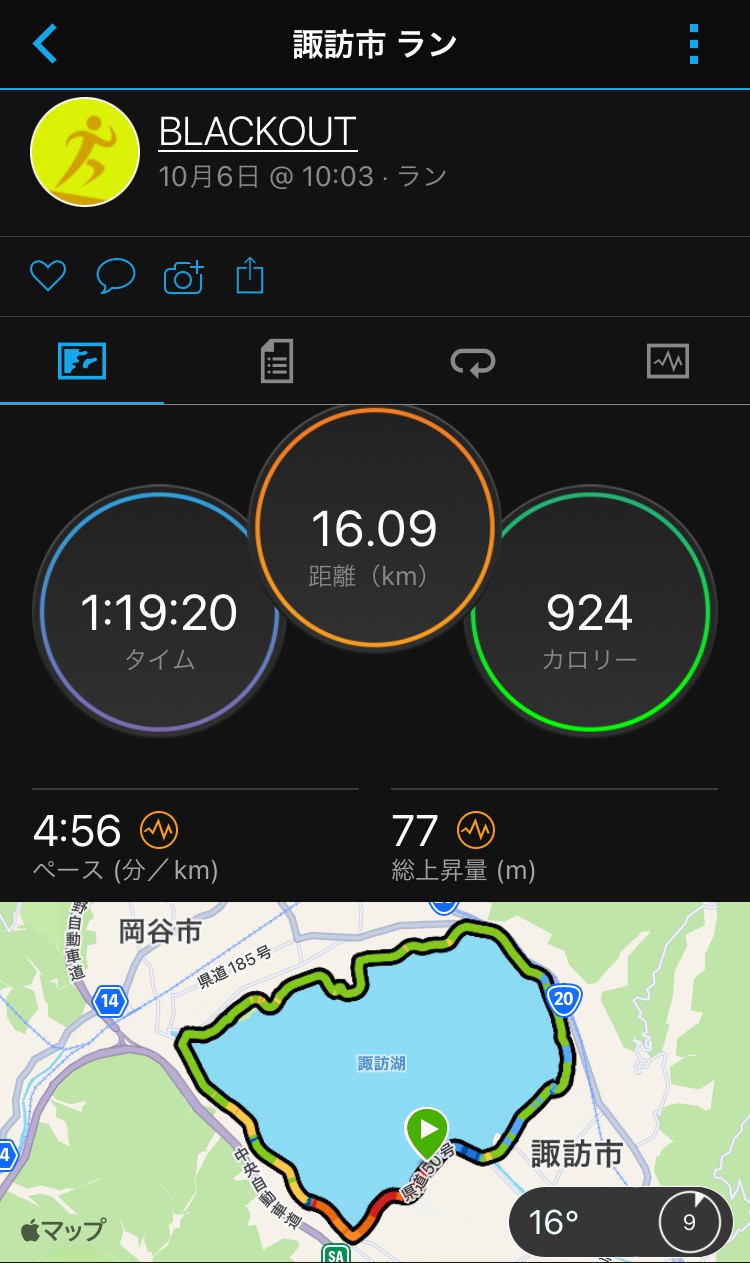Open the pace chart icon beside 4:56
Screen dimensions: 750x1263
[x=159, y=829]
